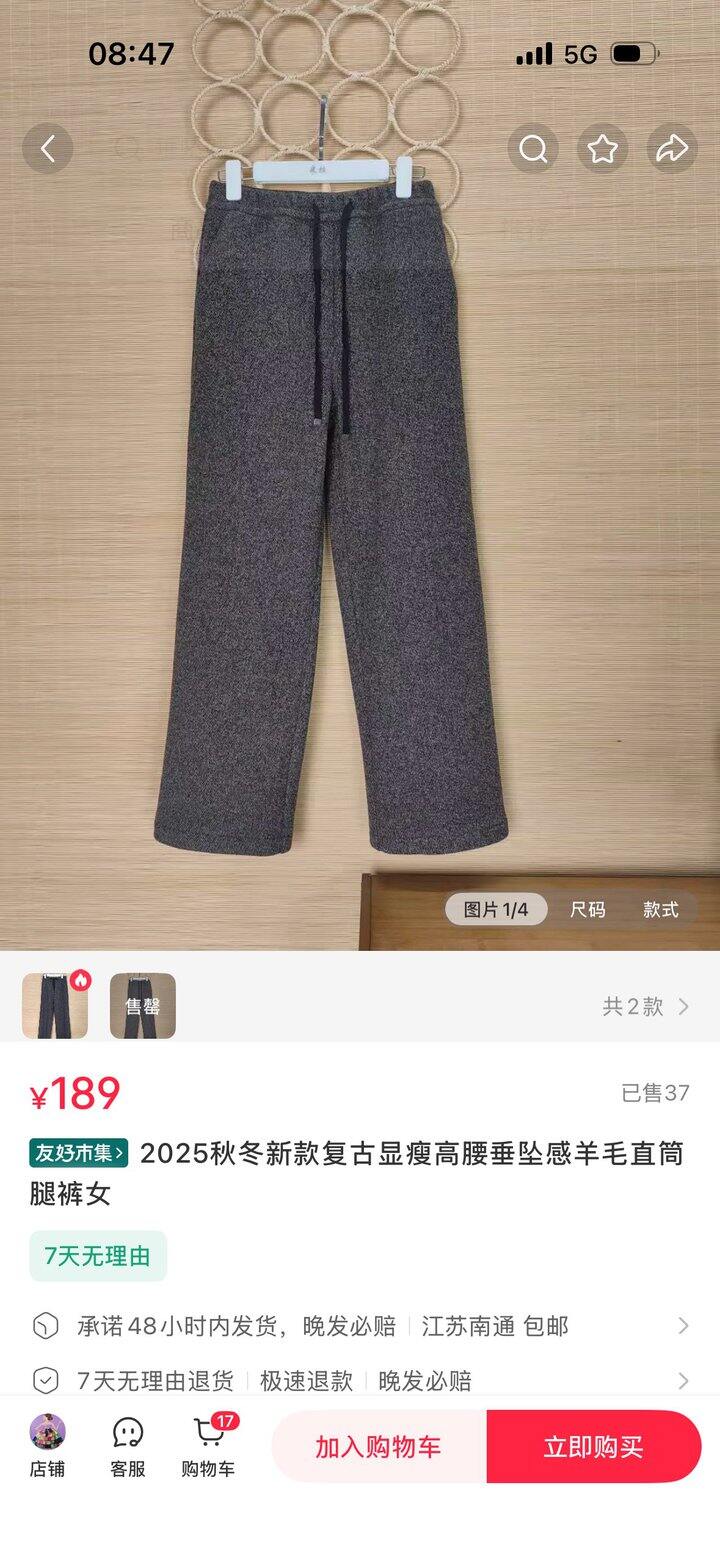Tap the back arrow at top left
The image size is (720, 1560).
[47, 147]
